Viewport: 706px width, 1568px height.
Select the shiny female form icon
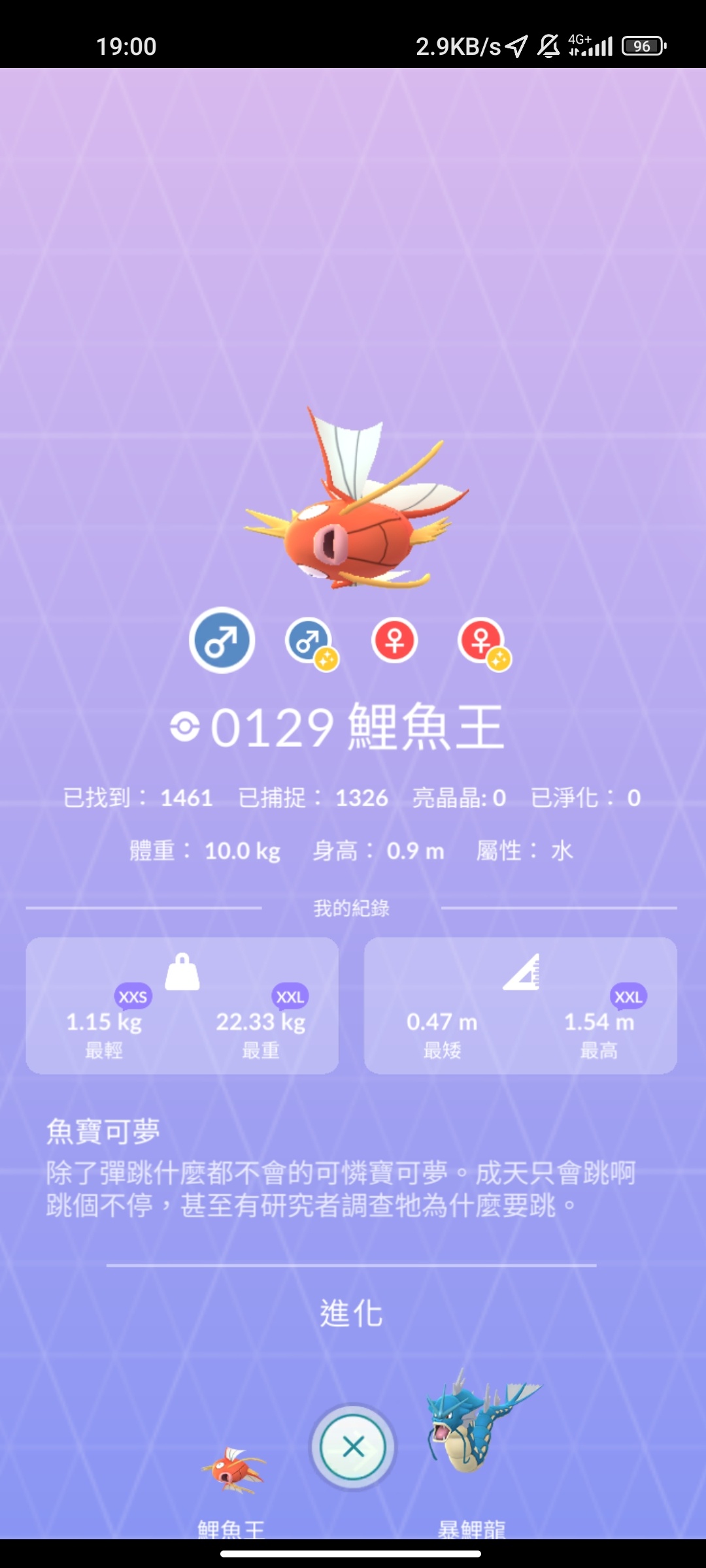482,642
